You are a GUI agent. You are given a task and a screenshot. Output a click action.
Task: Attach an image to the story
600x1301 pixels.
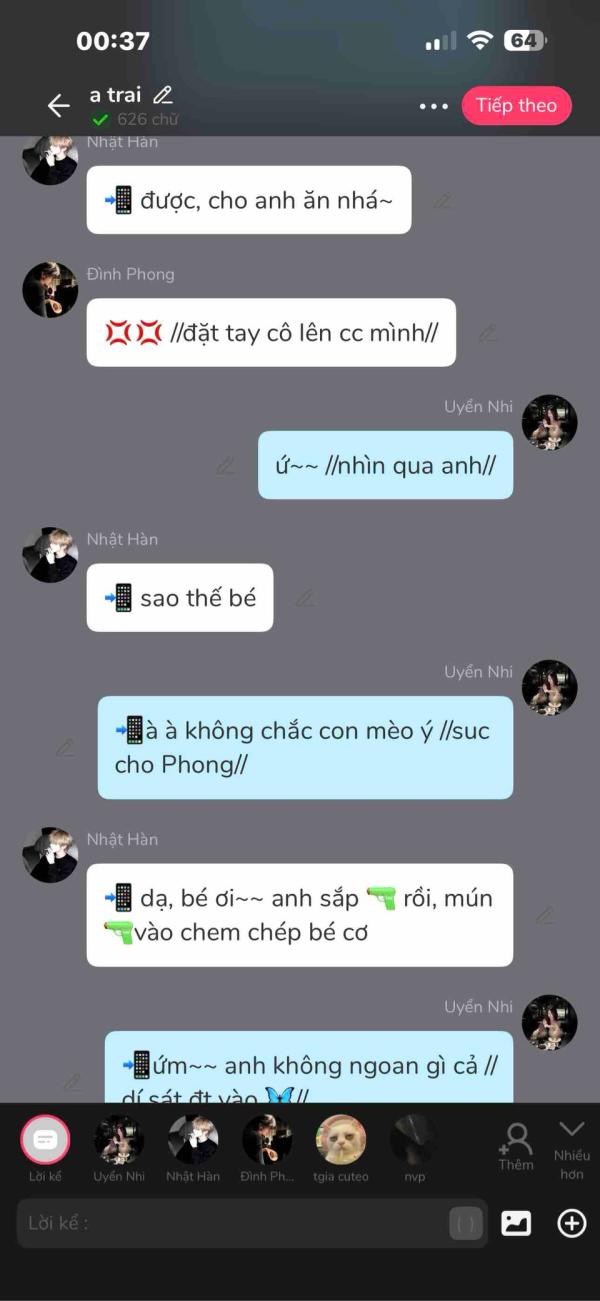(x=516, y=1223)
